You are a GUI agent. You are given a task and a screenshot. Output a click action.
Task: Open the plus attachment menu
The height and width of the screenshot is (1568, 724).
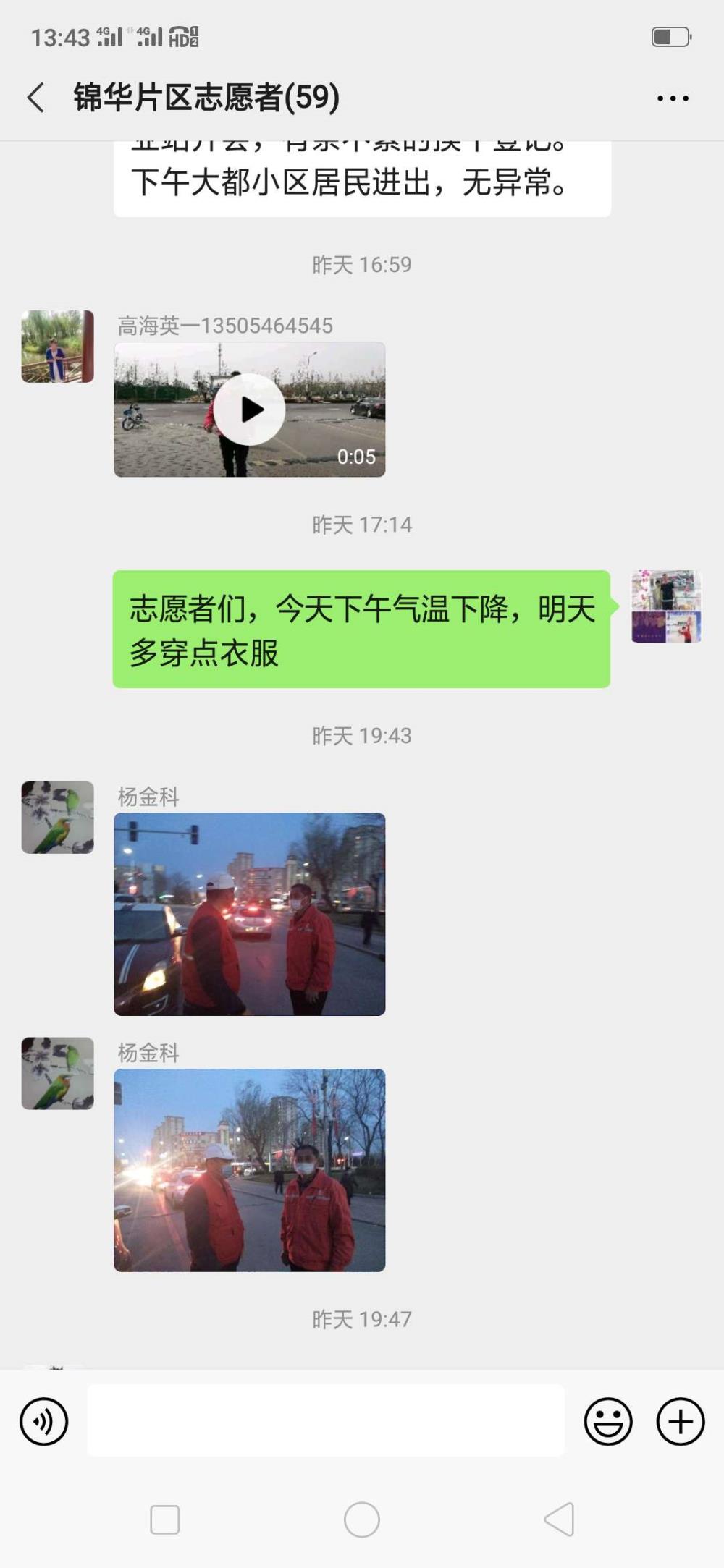click(681, 1421)
